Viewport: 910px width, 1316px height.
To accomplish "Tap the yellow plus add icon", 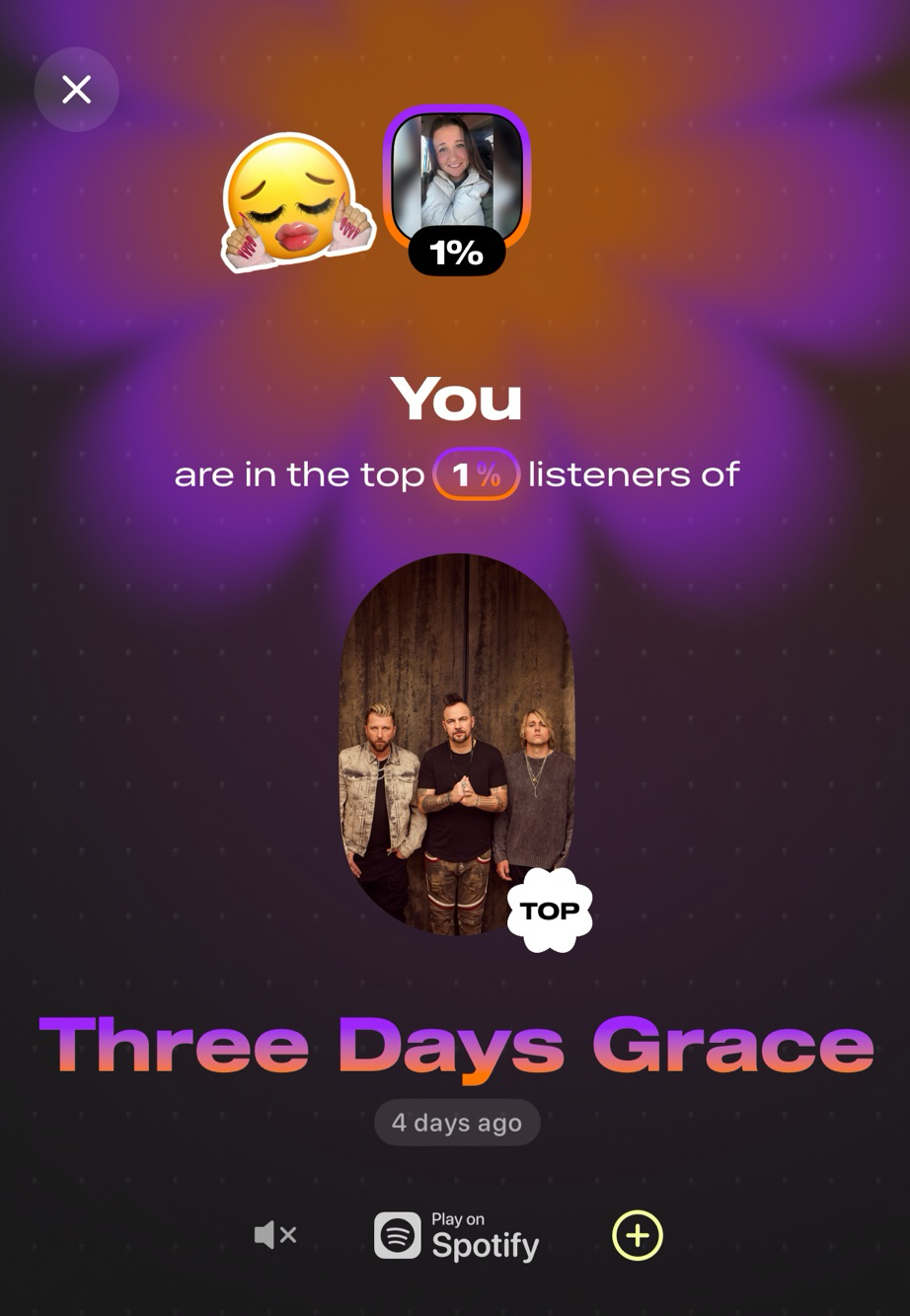I will 638,1235.
